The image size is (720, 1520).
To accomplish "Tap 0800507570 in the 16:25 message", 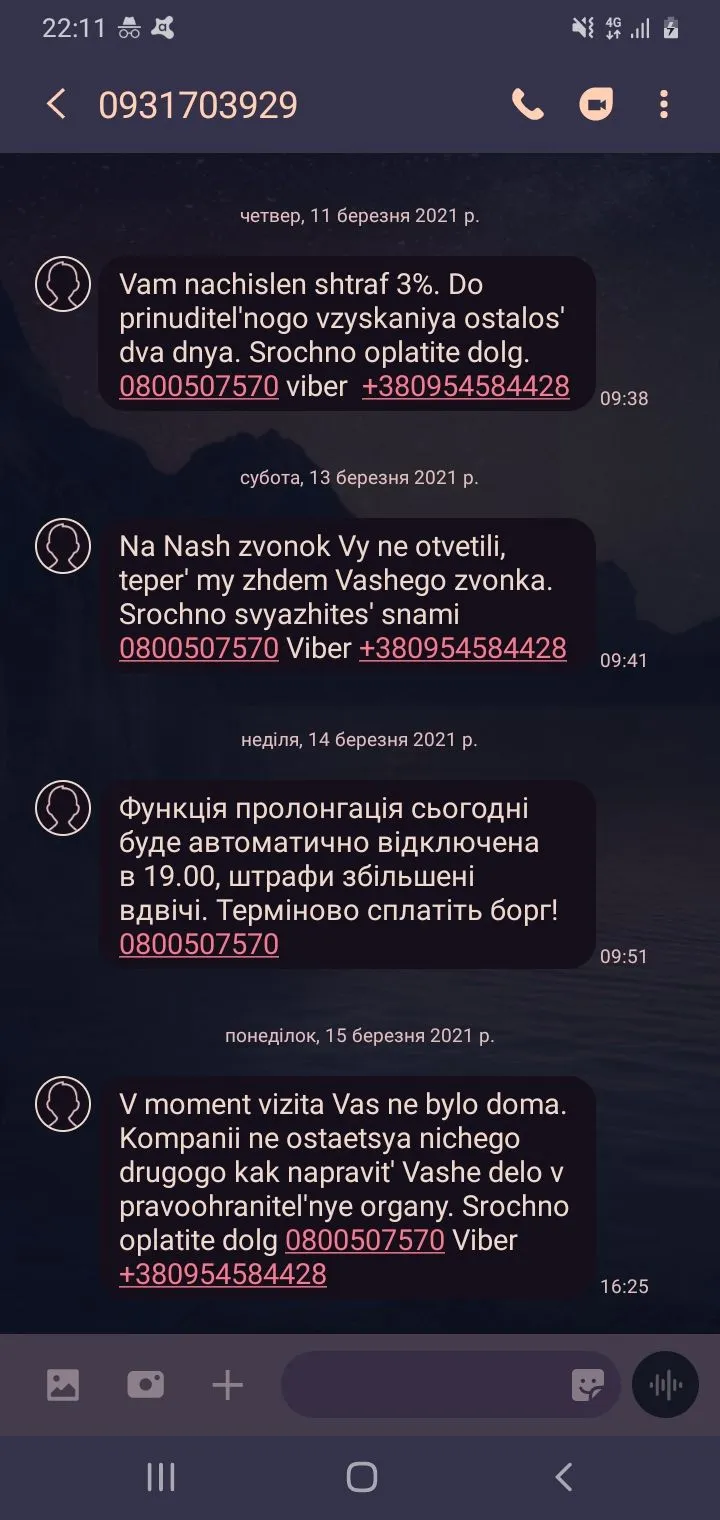I will tap(364, 1240).
